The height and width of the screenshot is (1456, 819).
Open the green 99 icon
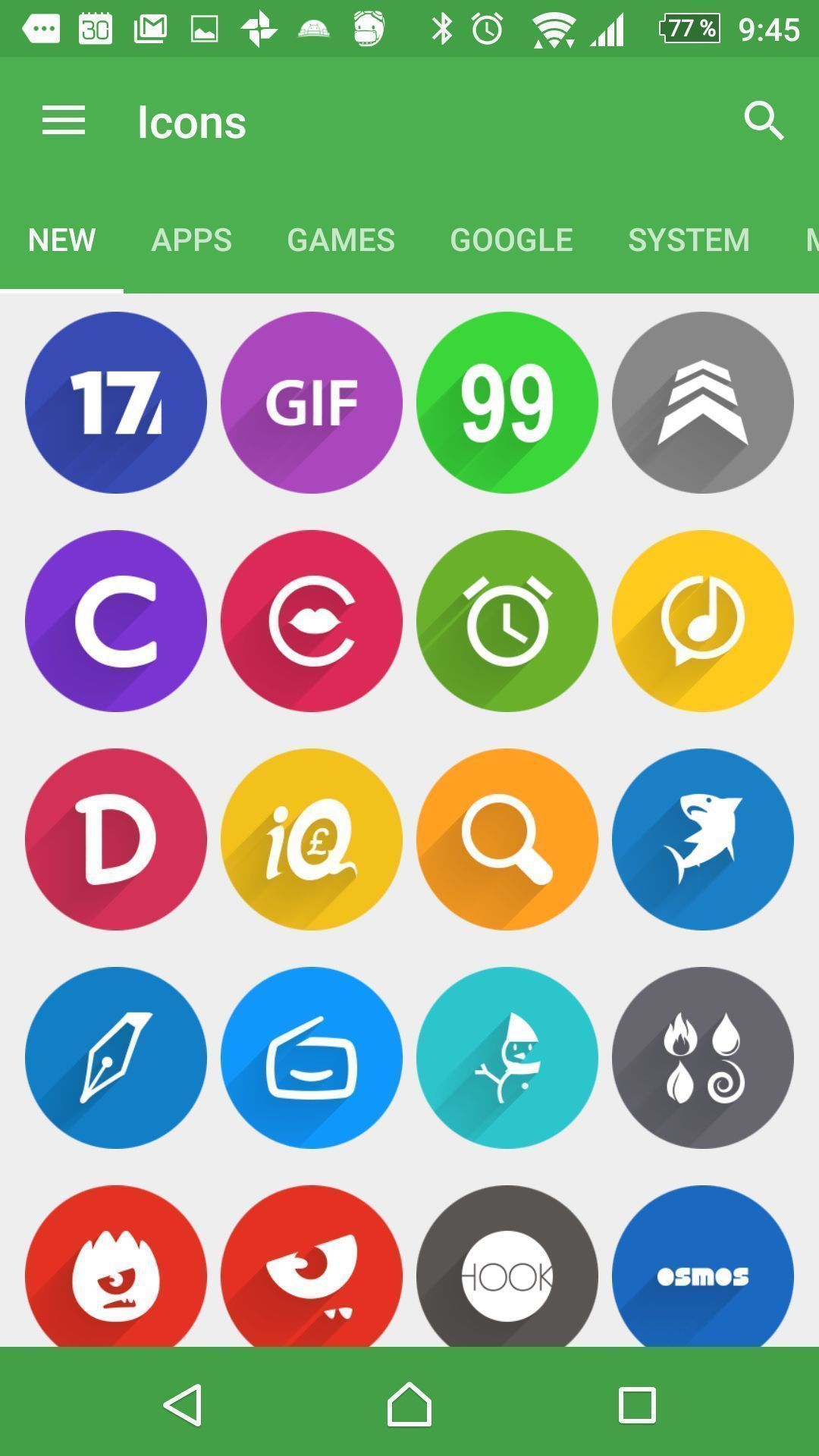[x=507, y=403]
